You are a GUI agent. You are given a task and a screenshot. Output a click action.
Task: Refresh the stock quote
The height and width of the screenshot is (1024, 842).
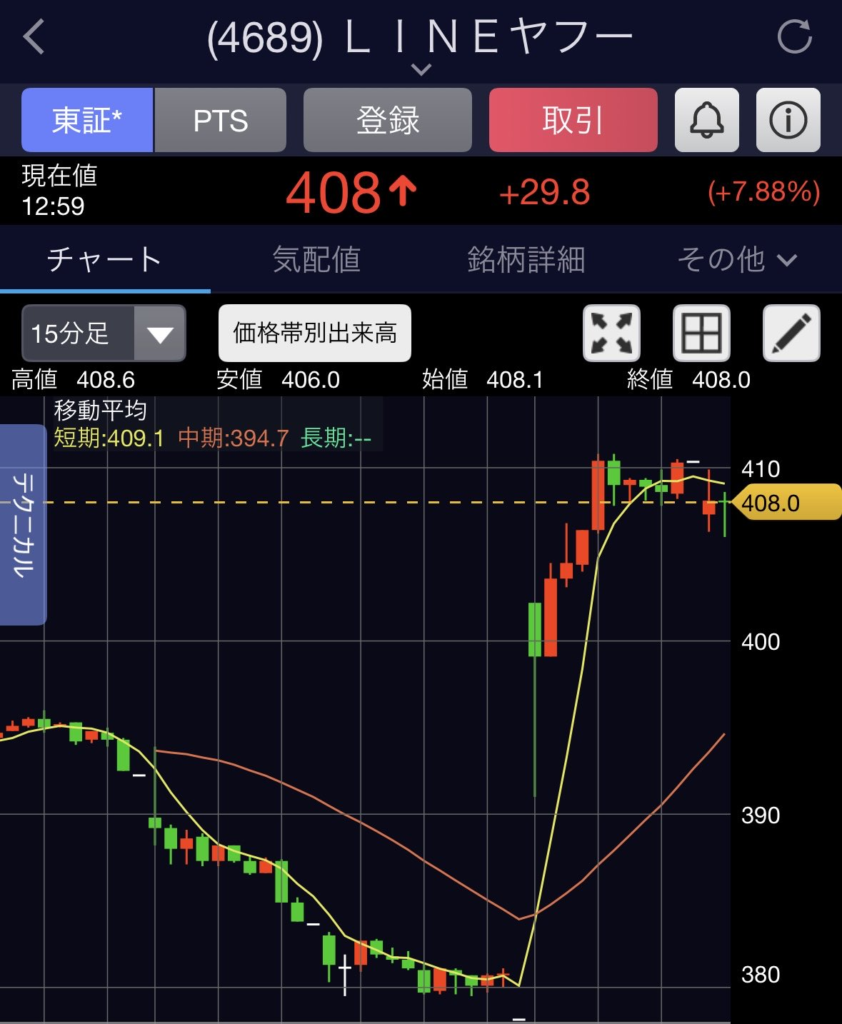tap(795, 37)
